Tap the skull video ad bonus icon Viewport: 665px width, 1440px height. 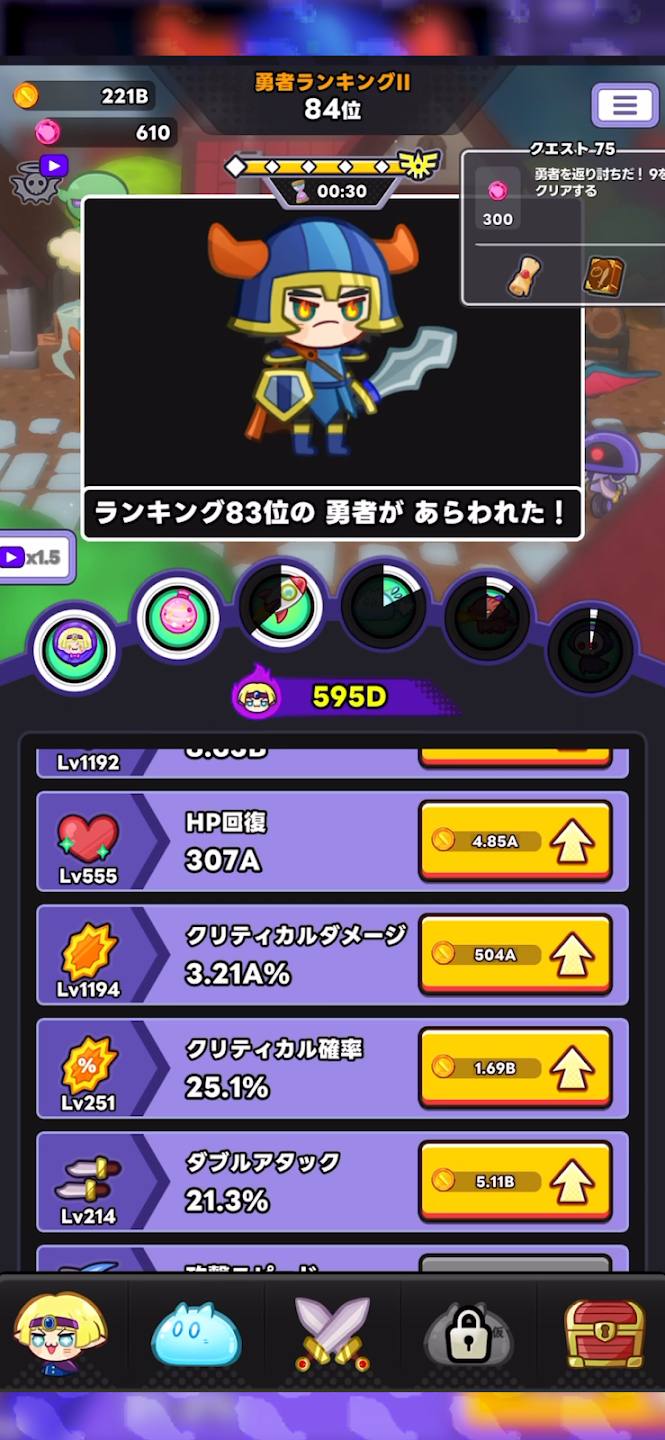pos(37,179)
